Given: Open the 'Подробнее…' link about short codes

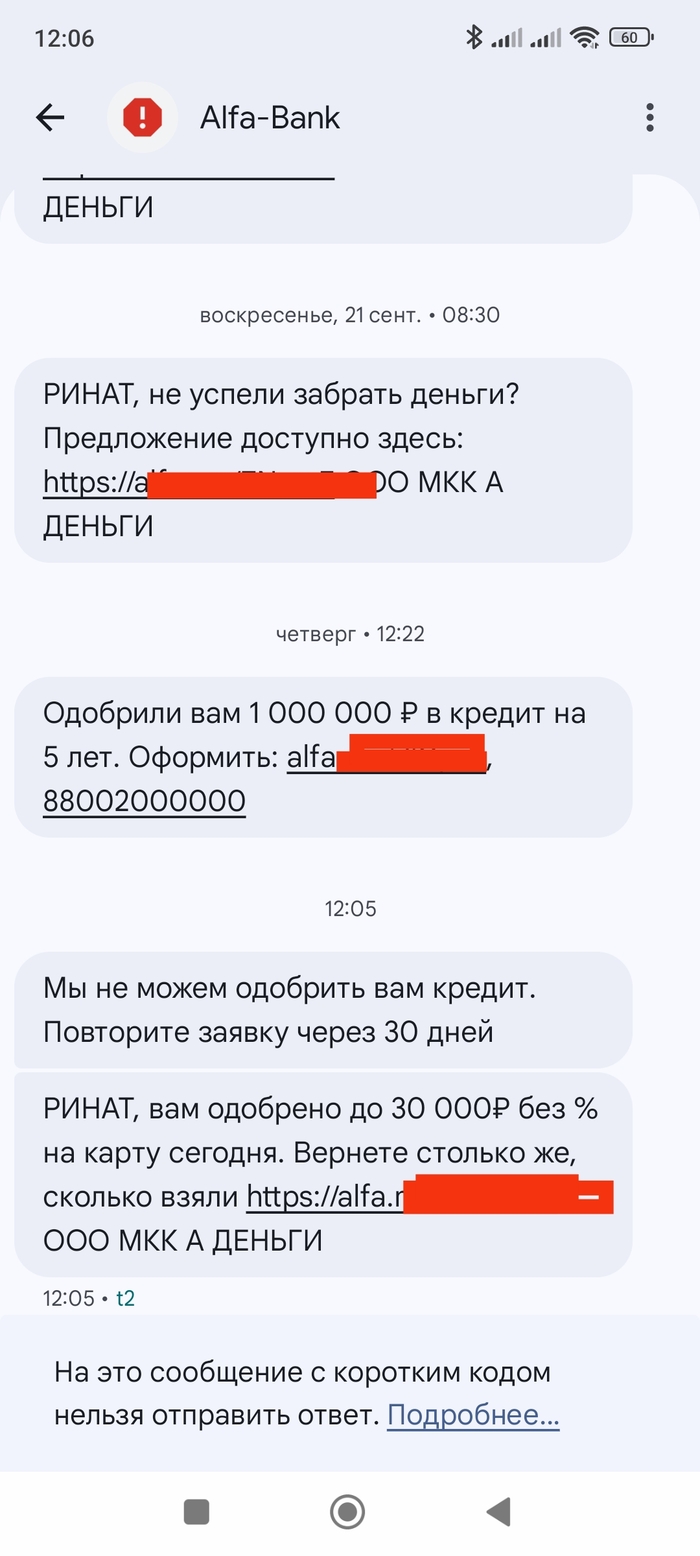Looking at the screenshot, I should pyautogui.click(x=472, y=1415).
